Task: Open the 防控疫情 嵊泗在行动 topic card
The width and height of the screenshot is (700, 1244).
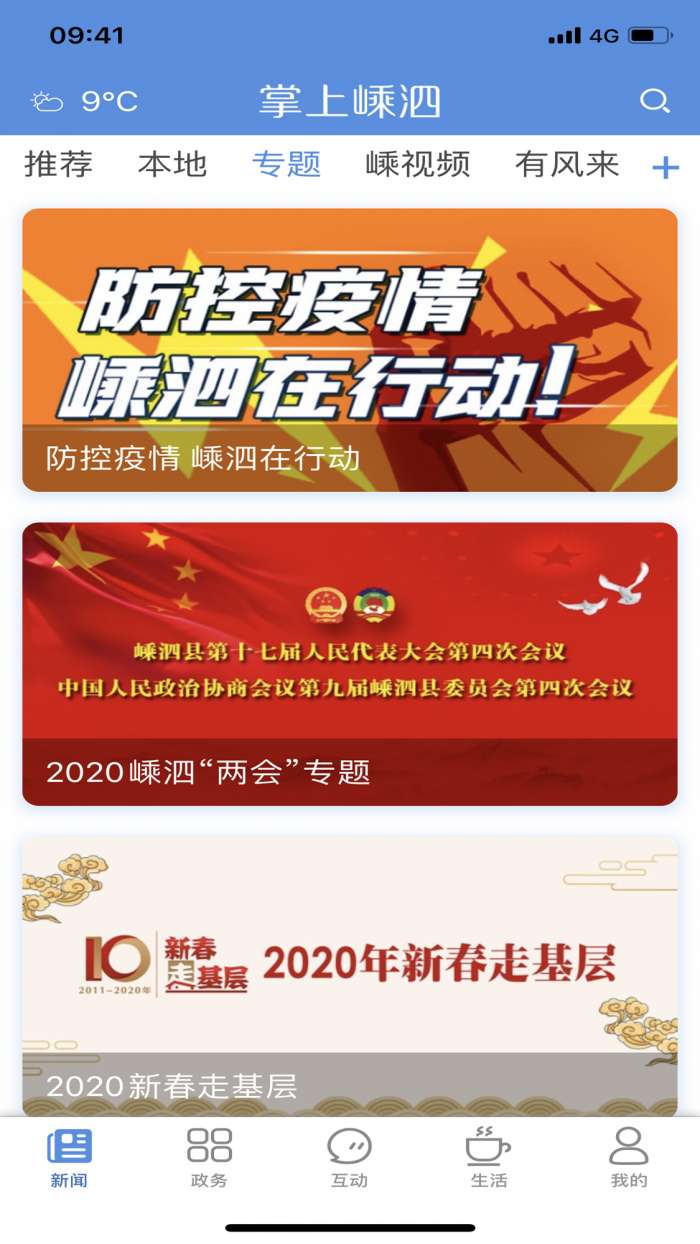Action: (350, 350)
